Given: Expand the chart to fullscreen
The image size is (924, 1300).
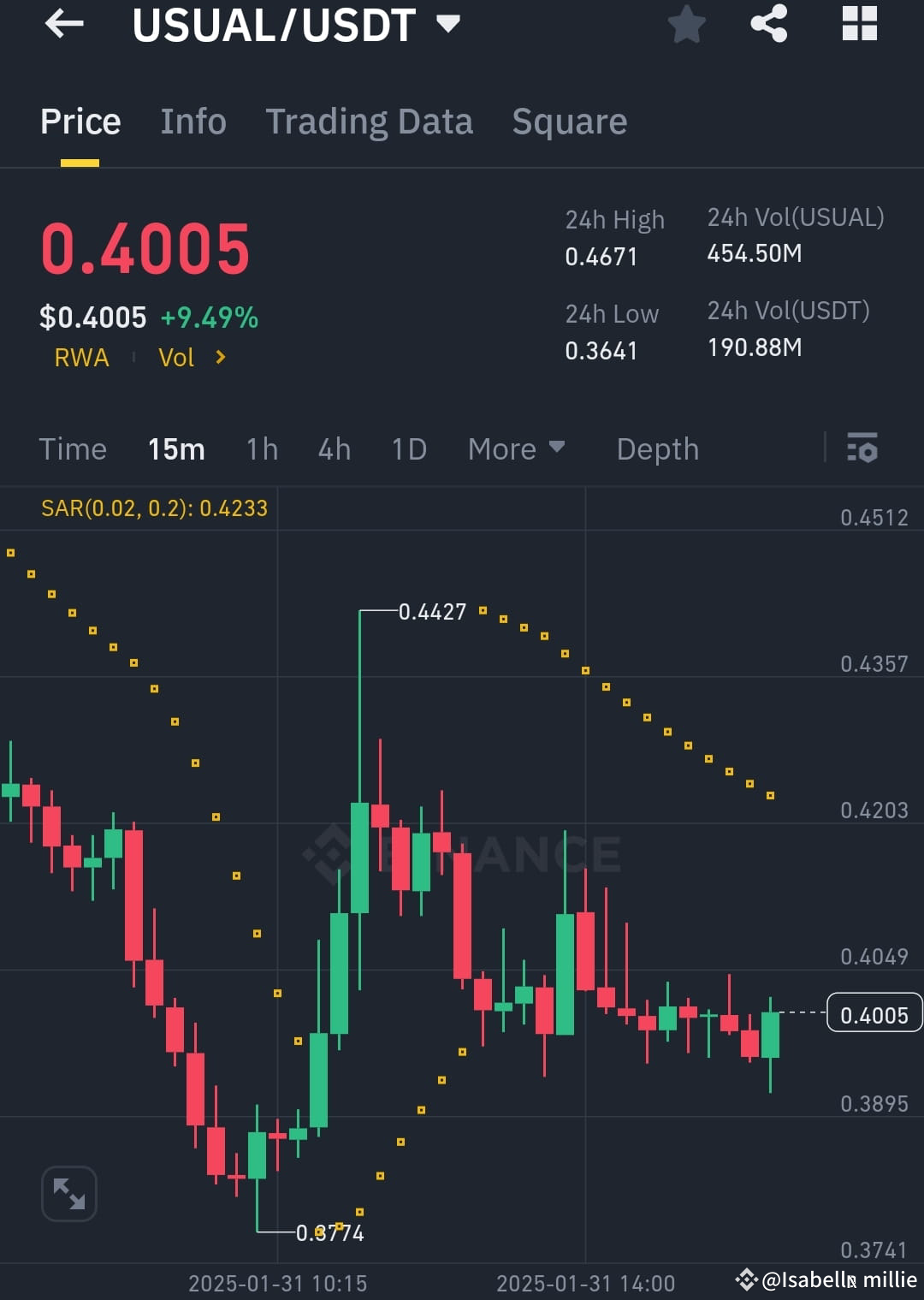Looking at the screenshot, I should [68, 1192].
